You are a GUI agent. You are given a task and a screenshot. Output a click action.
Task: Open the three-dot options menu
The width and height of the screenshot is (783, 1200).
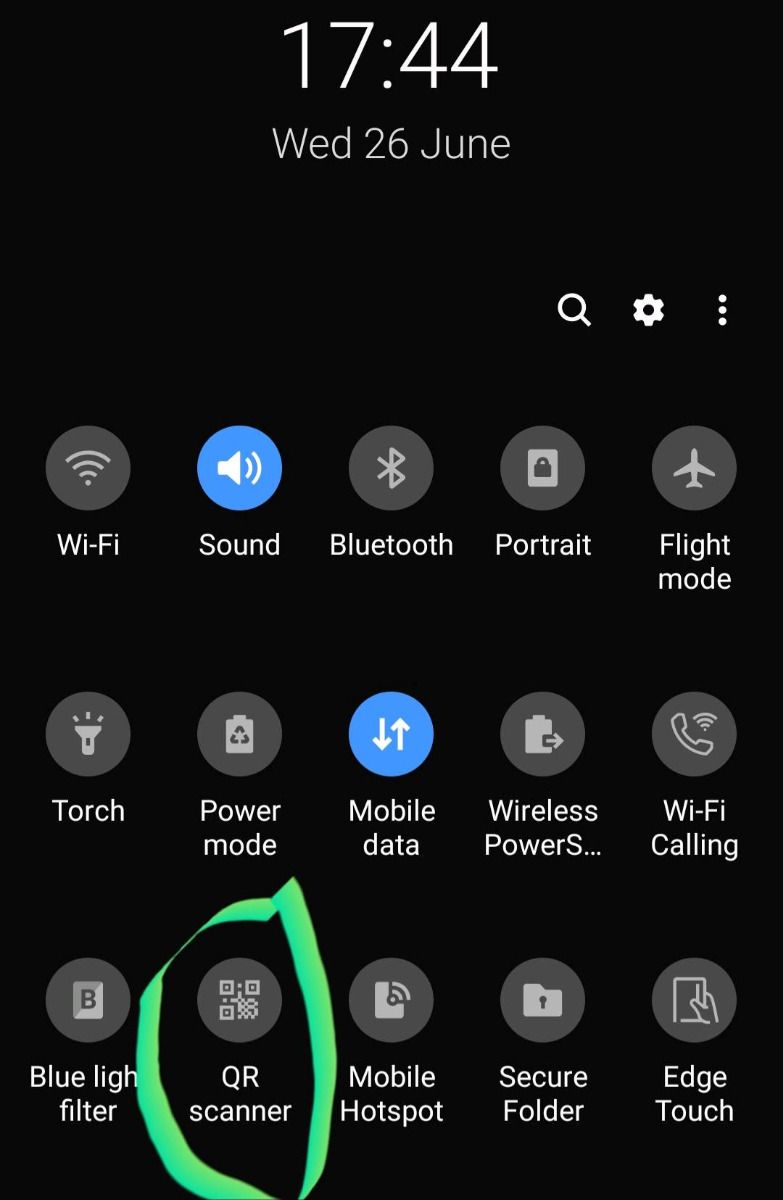pos(722,310)
